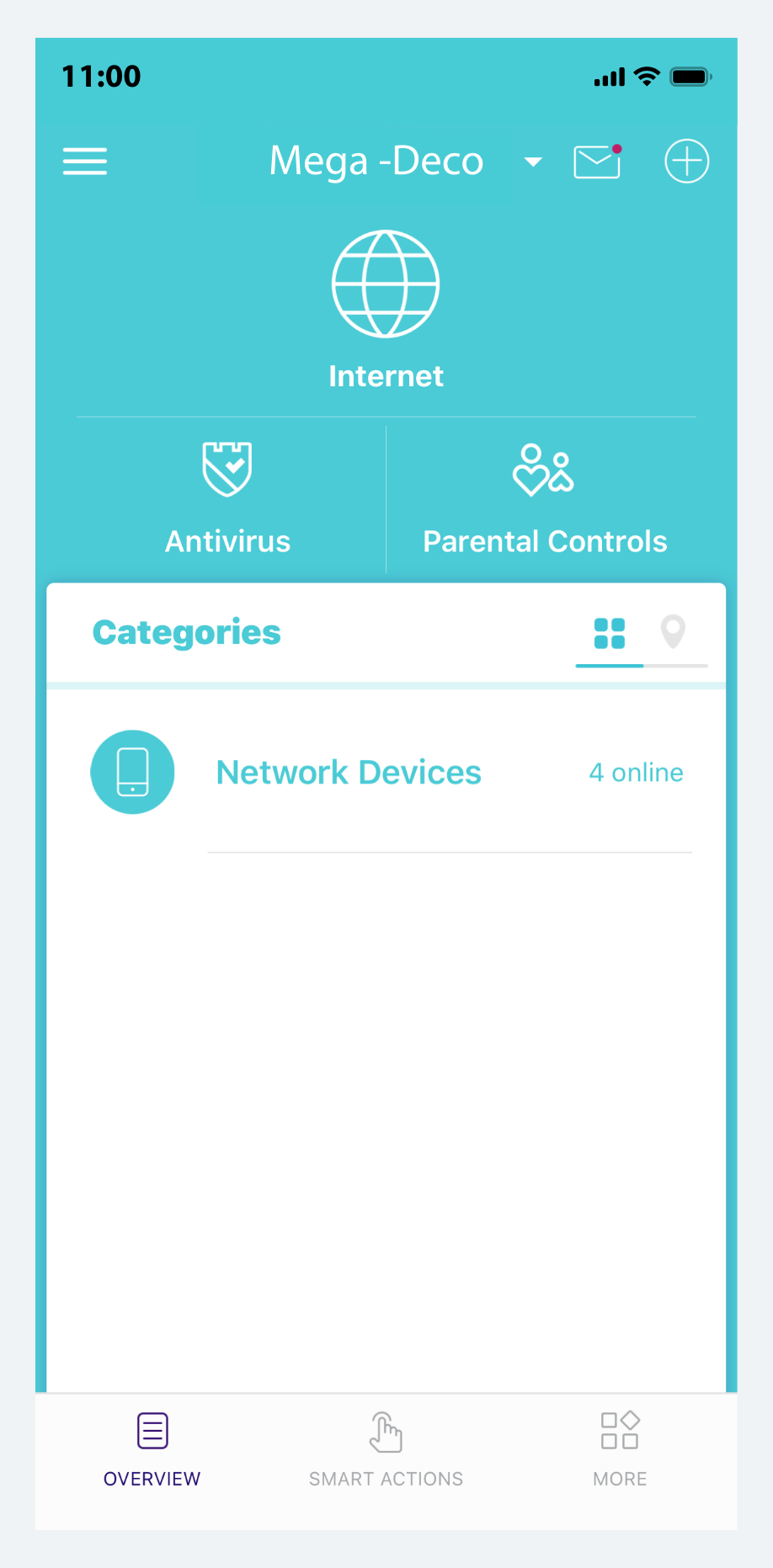Go to the Overview tab

(x=152, y=1448)
